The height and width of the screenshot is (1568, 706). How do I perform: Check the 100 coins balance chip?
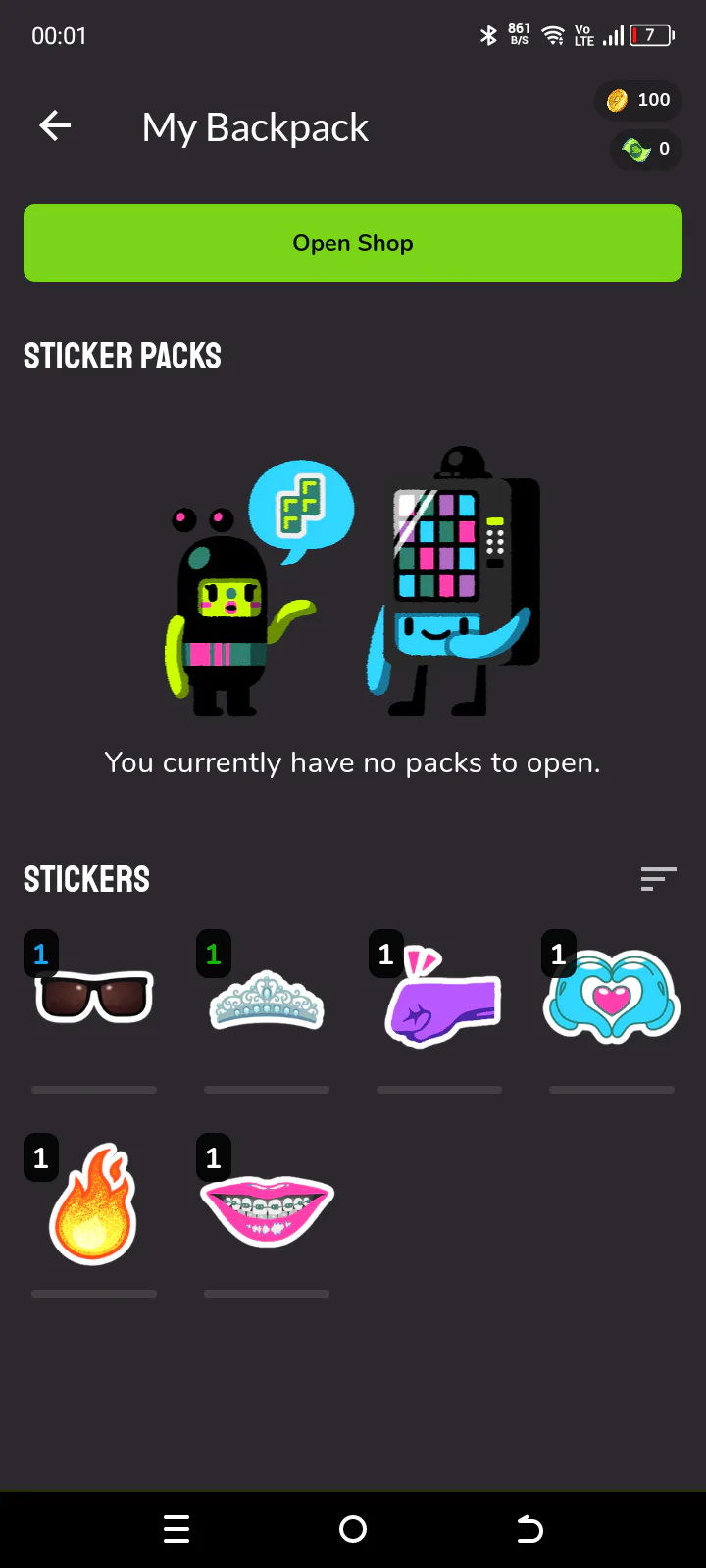coord(638,100)
